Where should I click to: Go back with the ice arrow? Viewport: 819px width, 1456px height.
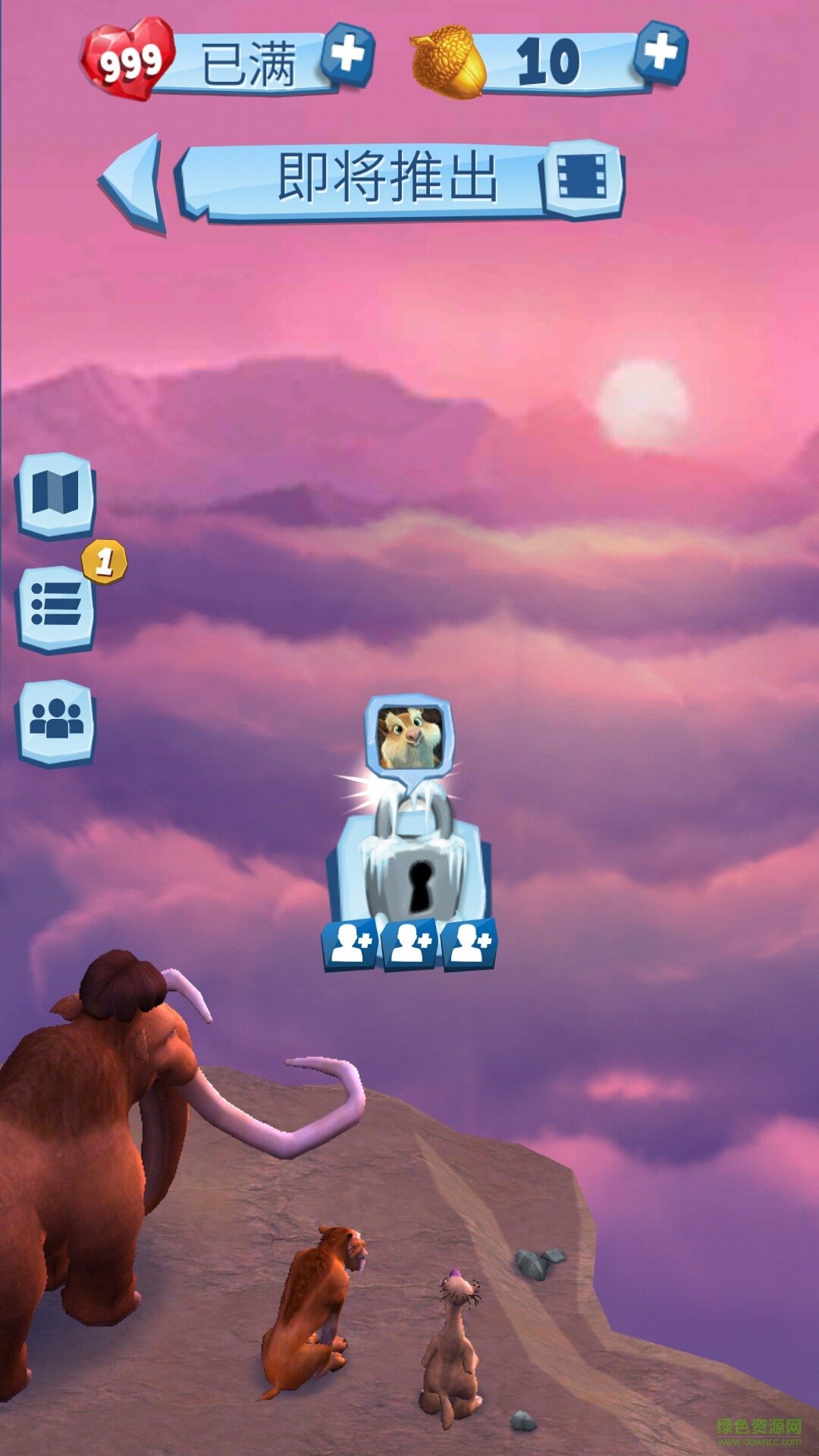[135, 182]
